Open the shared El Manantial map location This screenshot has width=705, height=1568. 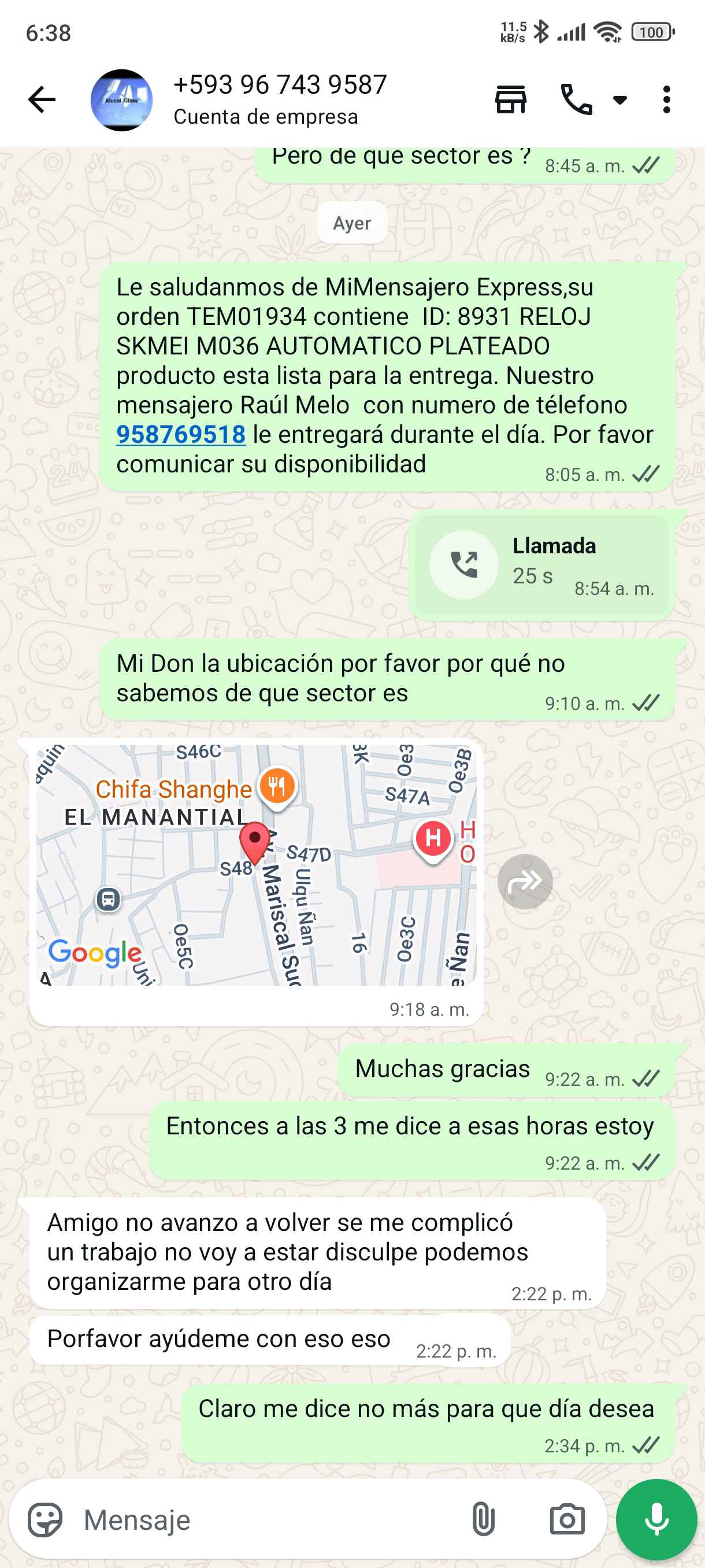pyautogui.click(x=256, y=864)
